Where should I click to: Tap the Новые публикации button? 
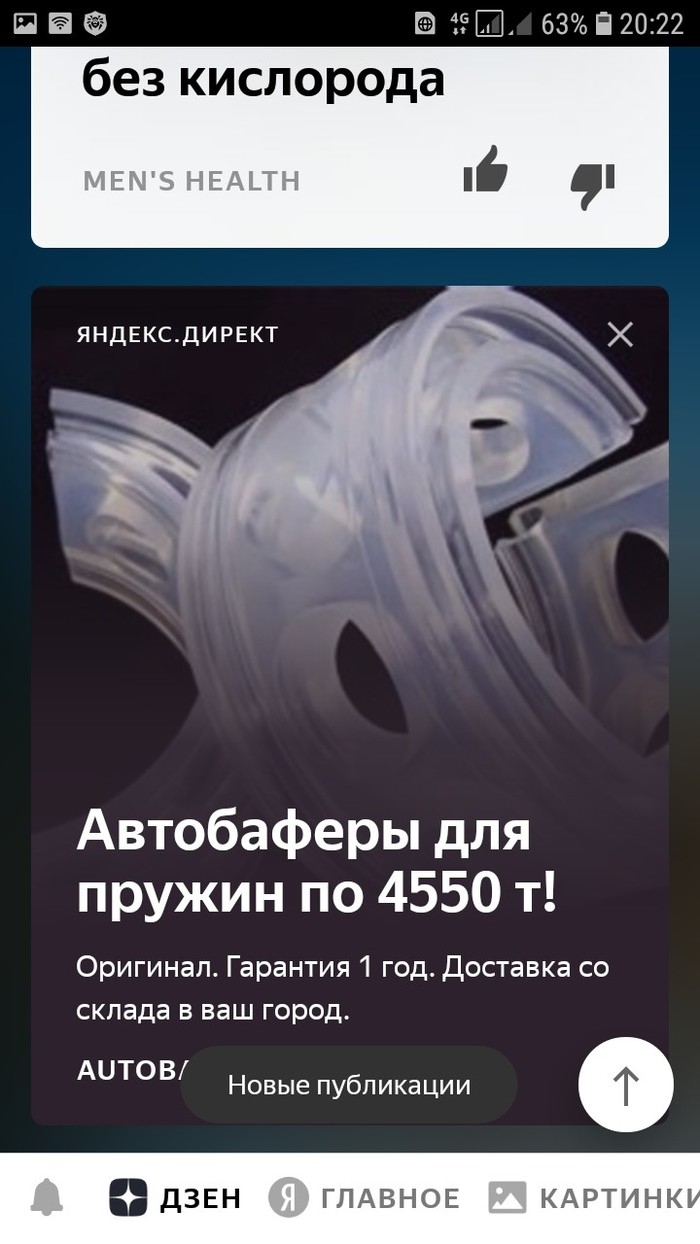(x=348, y=1085)
